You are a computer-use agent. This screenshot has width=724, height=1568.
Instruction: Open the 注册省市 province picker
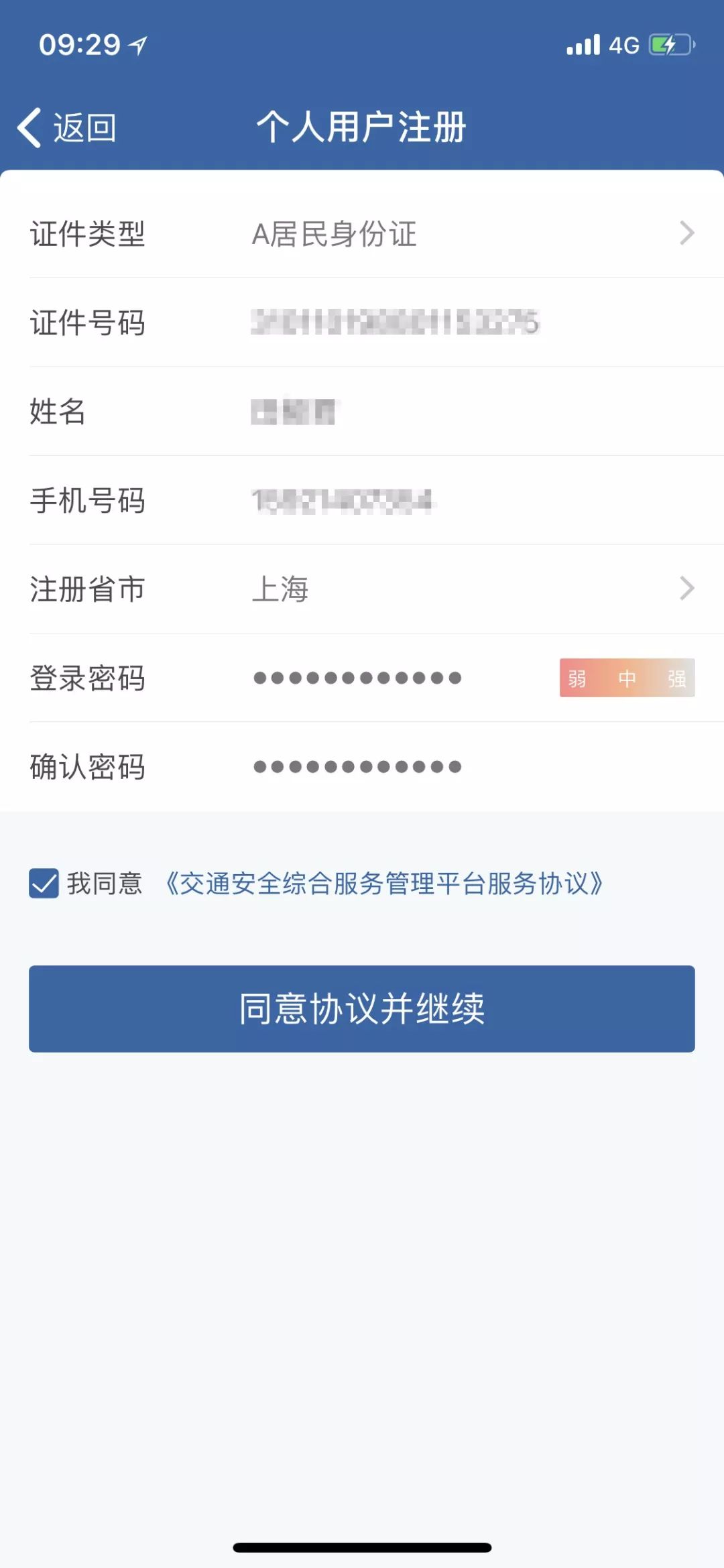(x=362, y=589)
